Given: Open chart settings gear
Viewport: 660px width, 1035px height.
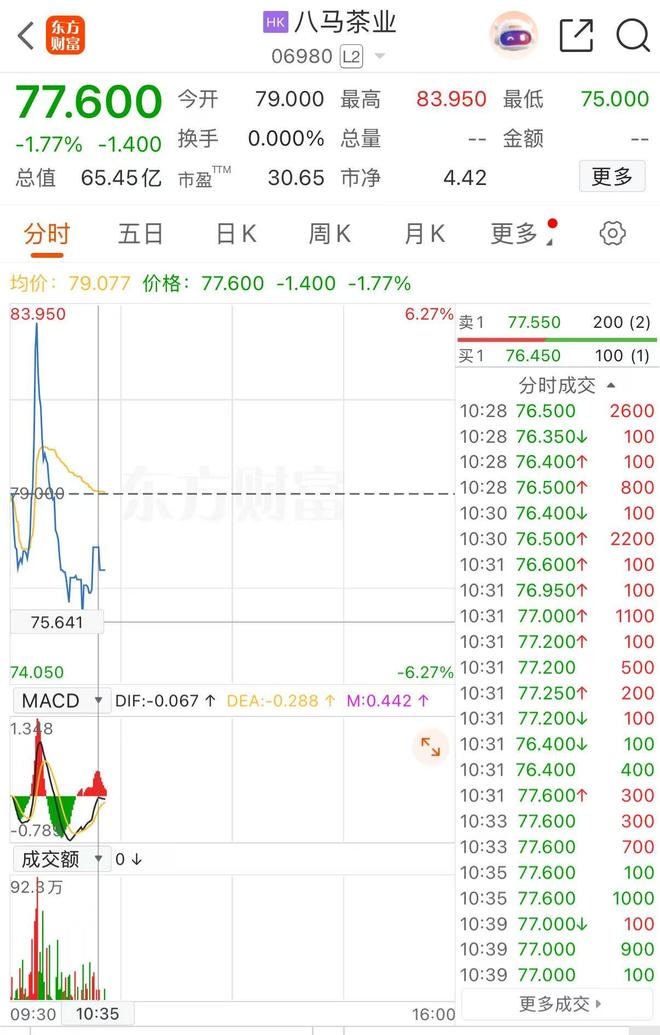Looking at the screenshot, I should [x=612, y=234].
